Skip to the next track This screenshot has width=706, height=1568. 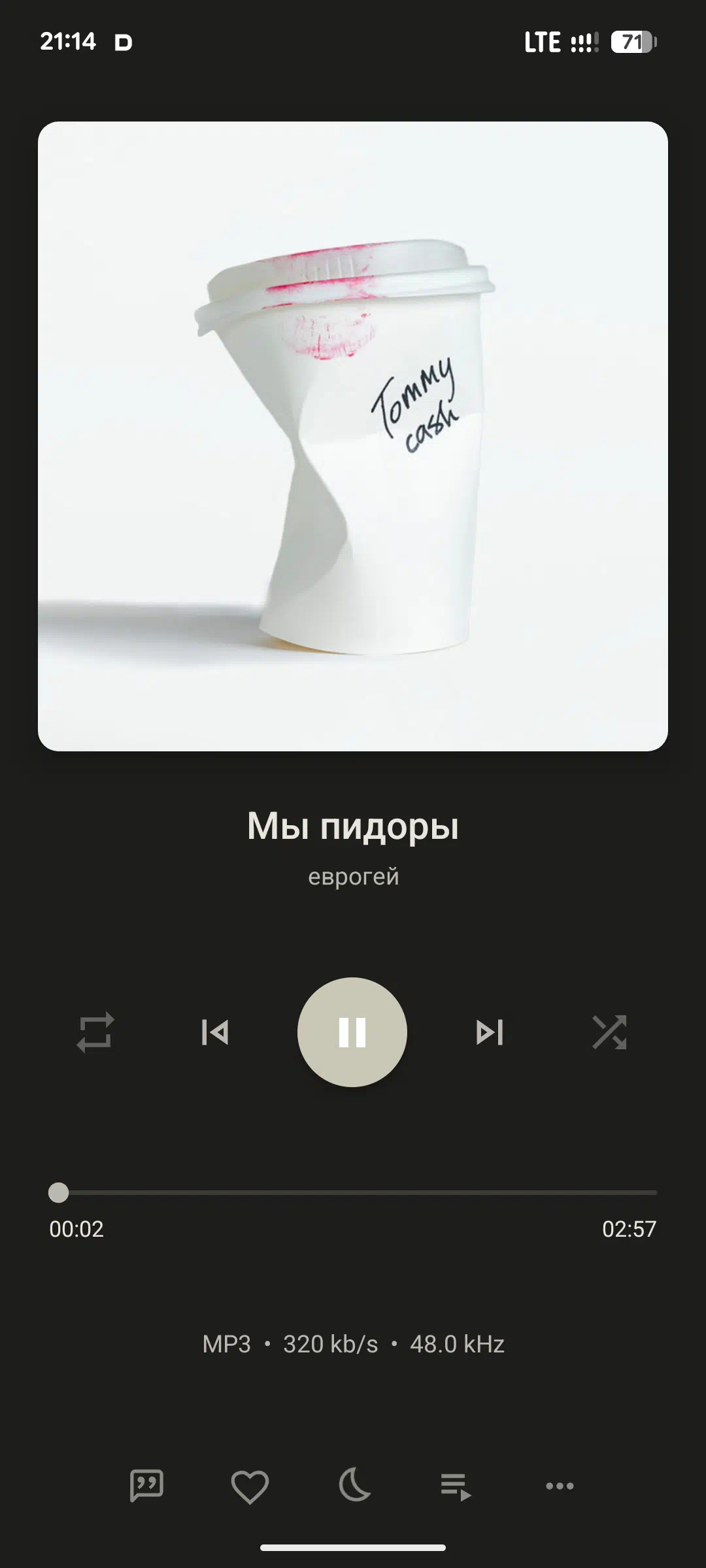pos(490,1032)
